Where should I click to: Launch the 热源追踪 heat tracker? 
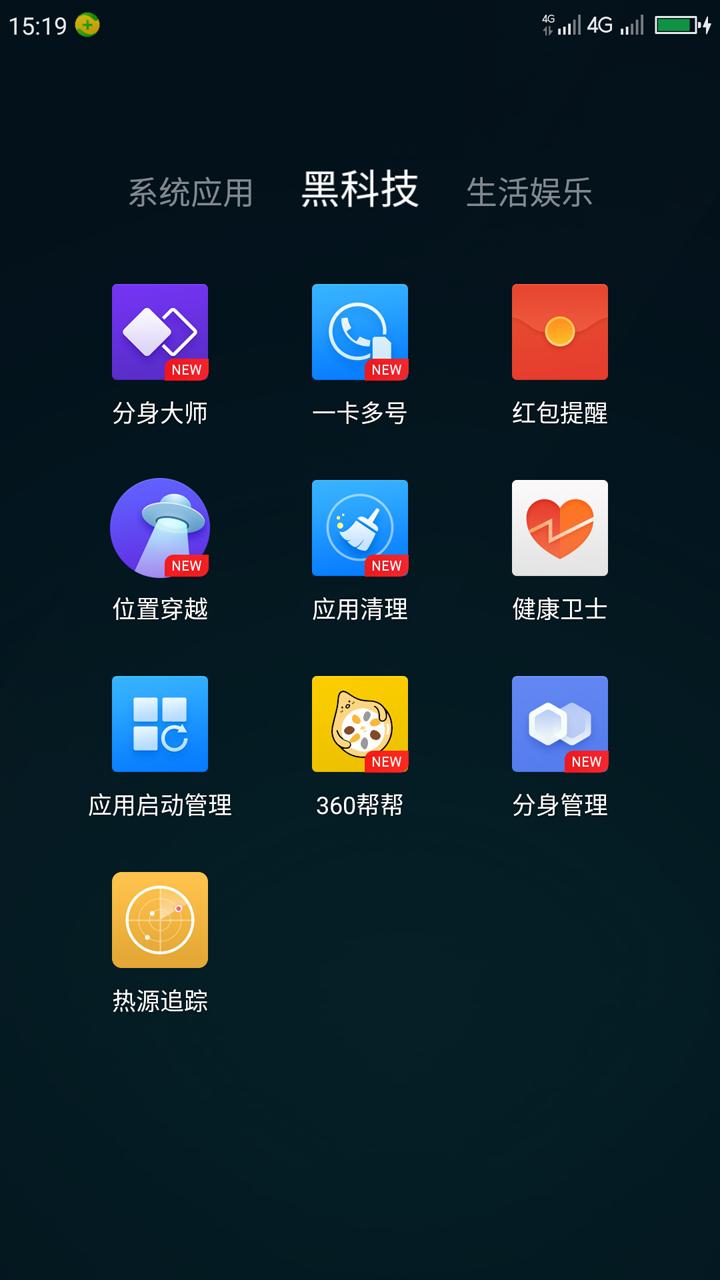click(x=160, y=920)
